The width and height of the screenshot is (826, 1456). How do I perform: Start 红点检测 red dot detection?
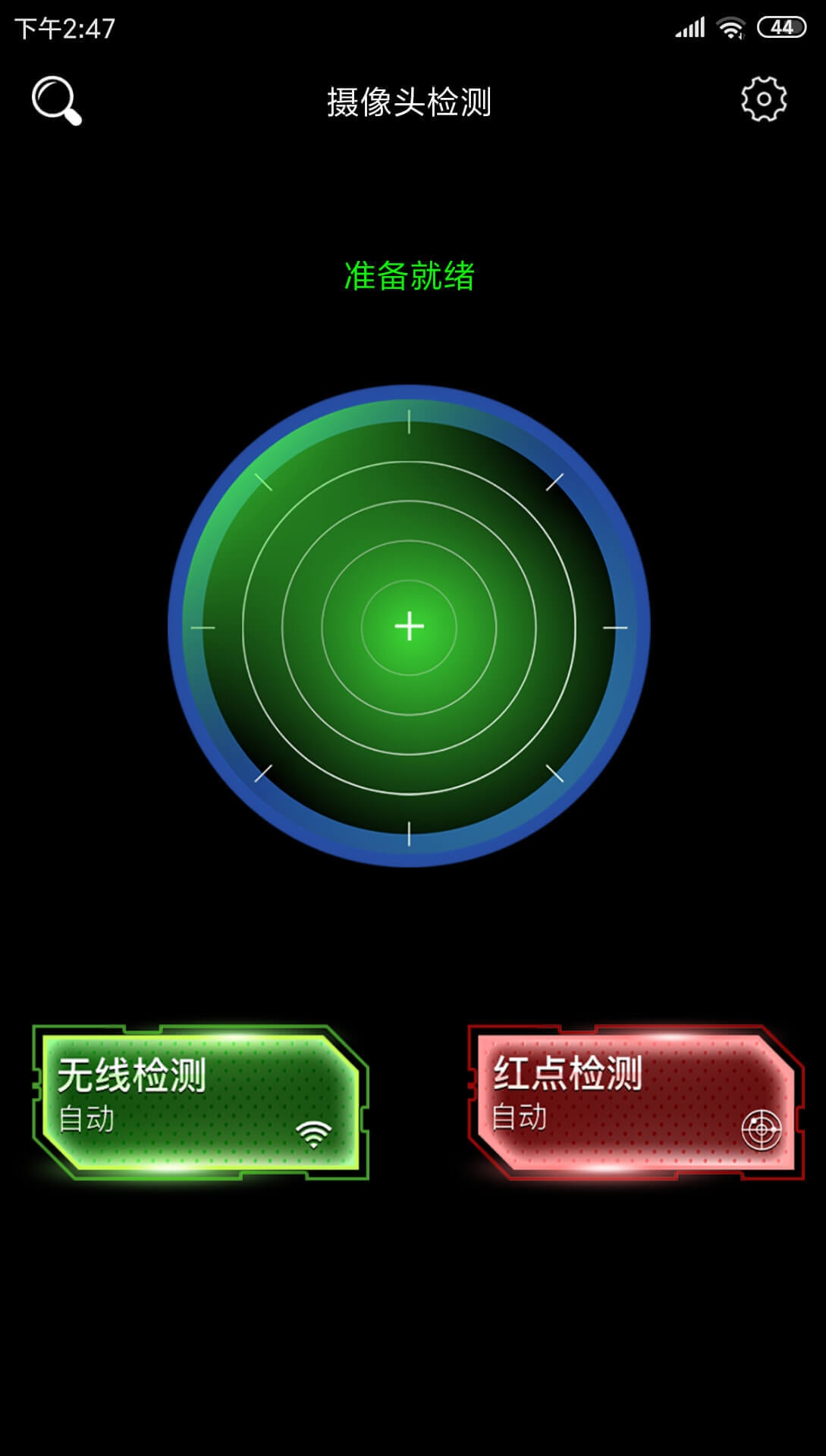pos(636,1102)
